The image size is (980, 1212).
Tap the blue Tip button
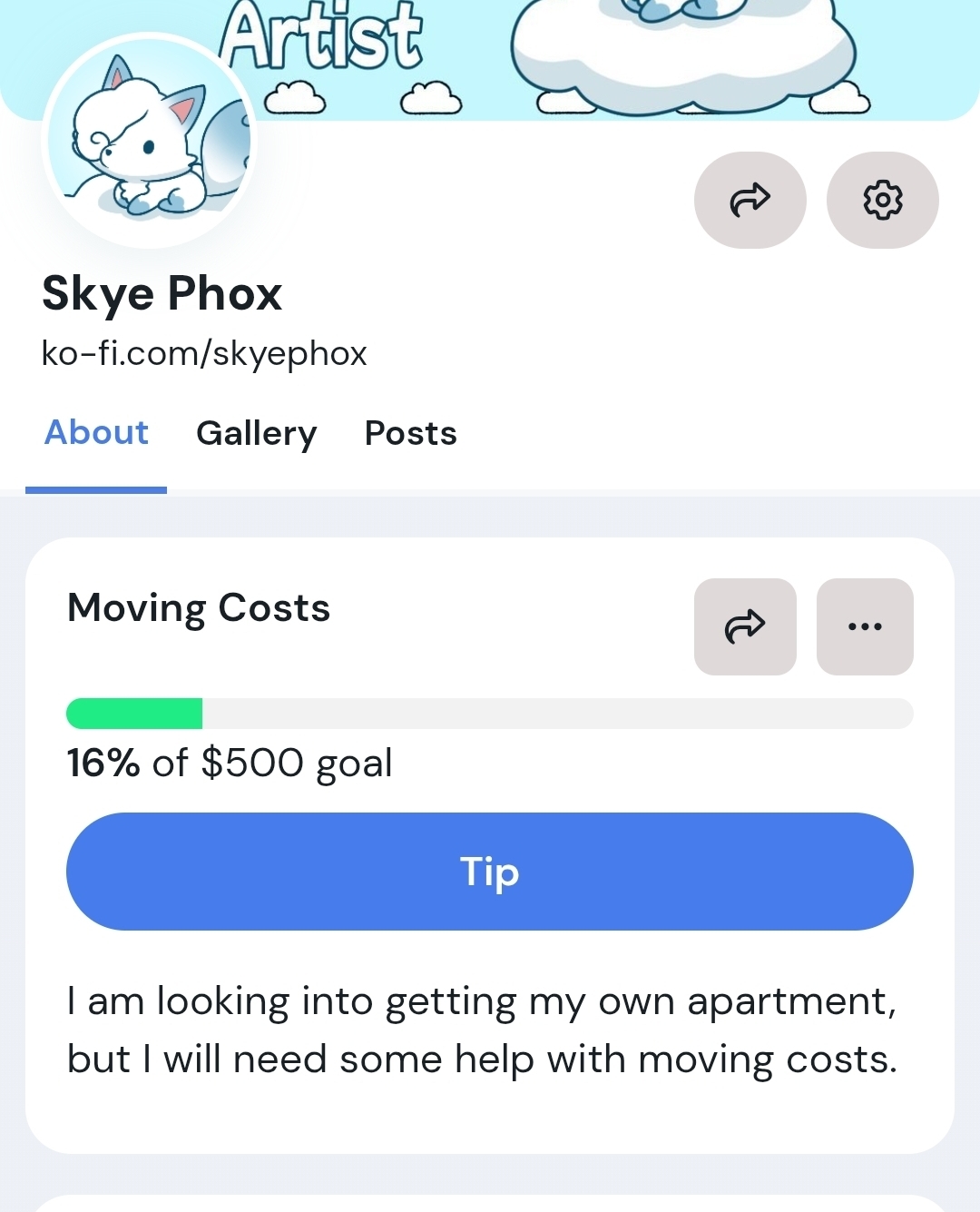489,872
